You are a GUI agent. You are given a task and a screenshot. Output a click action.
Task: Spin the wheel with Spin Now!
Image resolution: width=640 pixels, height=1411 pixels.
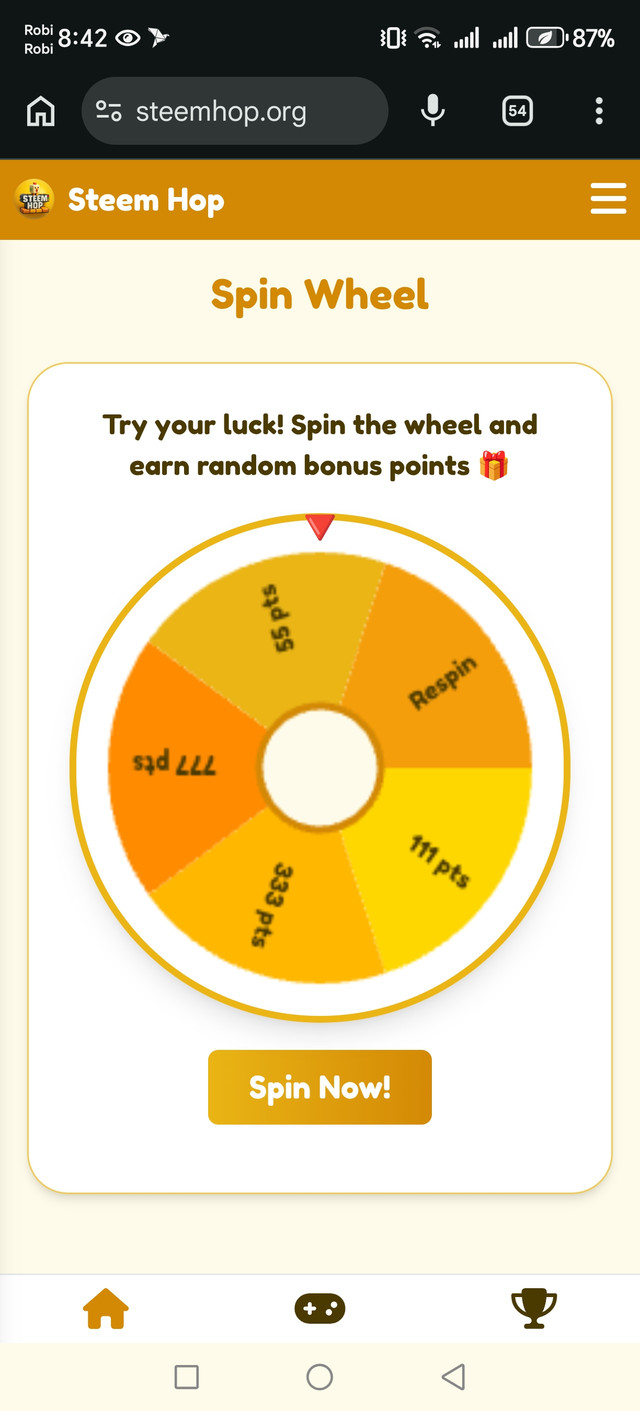point(319,1087)
